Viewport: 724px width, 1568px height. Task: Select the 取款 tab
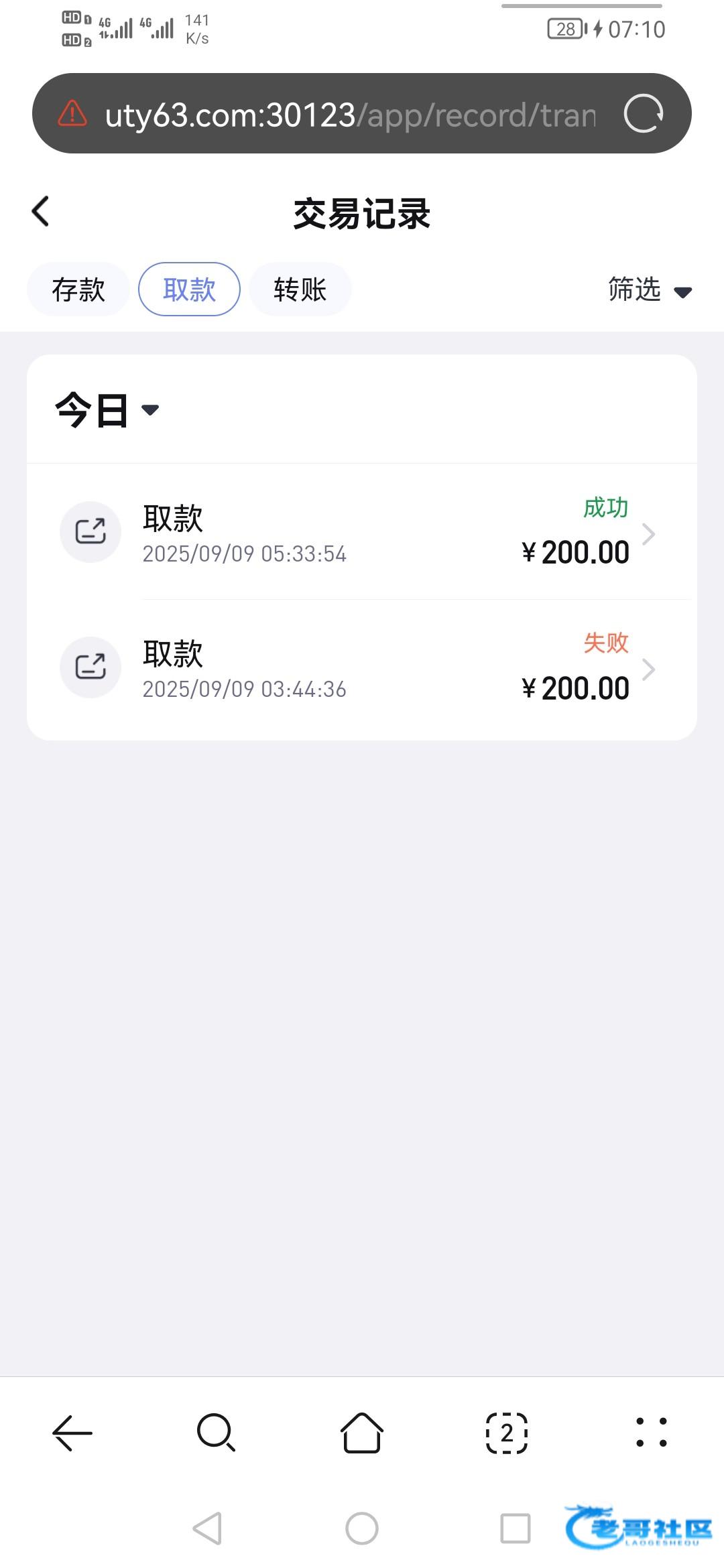pos(189,289)
